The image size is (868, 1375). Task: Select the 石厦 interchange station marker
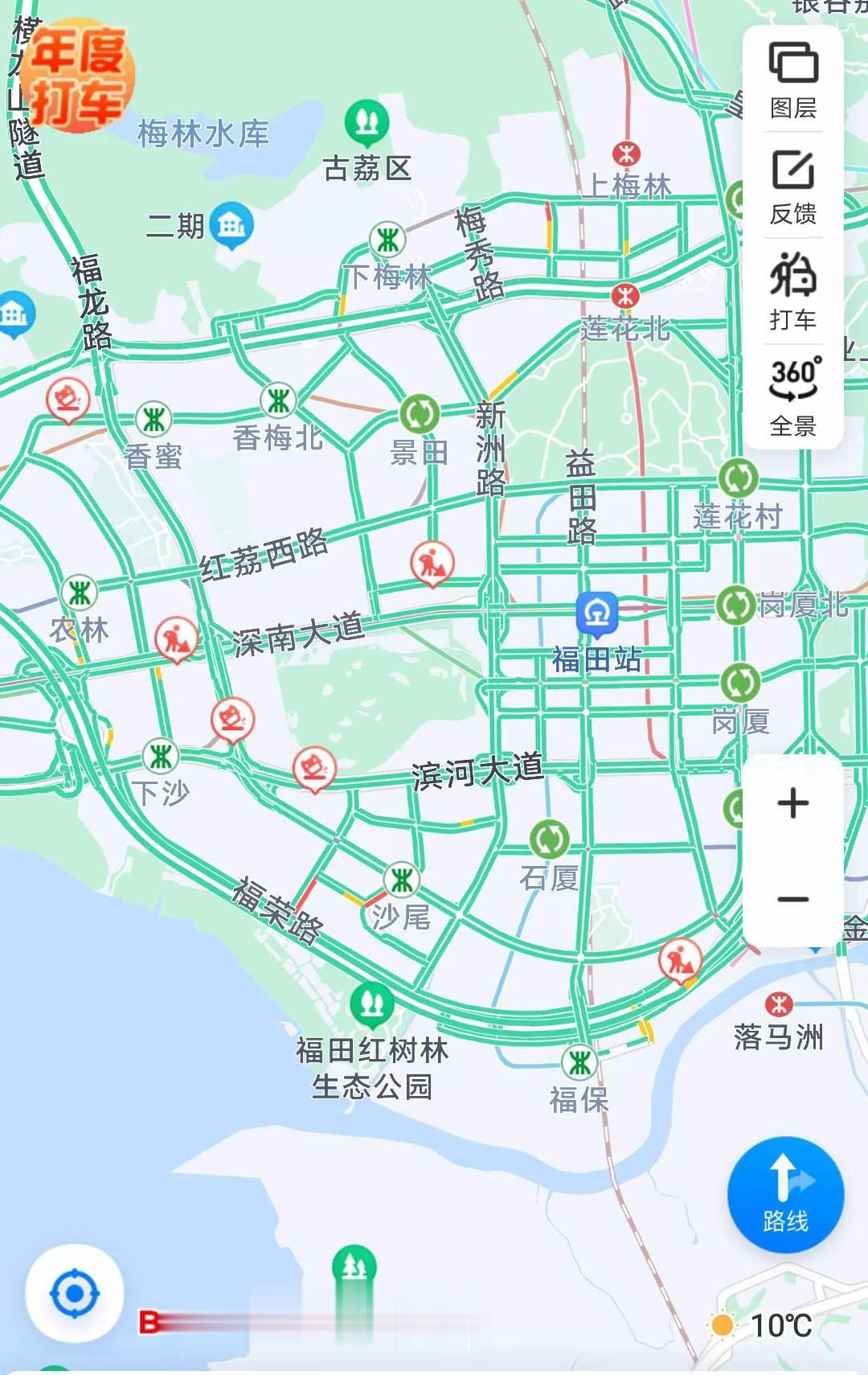tap(550, 839)
